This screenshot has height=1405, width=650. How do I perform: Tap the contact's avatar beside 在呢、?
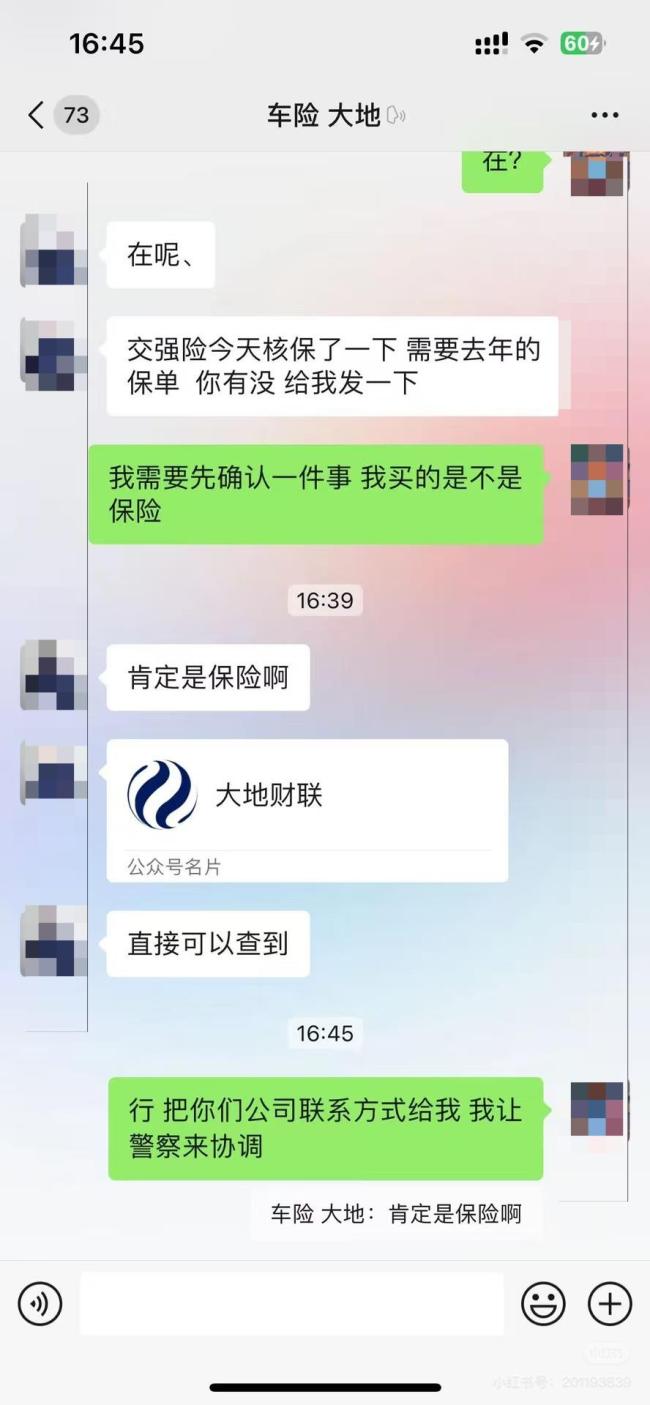coord(54,253)
